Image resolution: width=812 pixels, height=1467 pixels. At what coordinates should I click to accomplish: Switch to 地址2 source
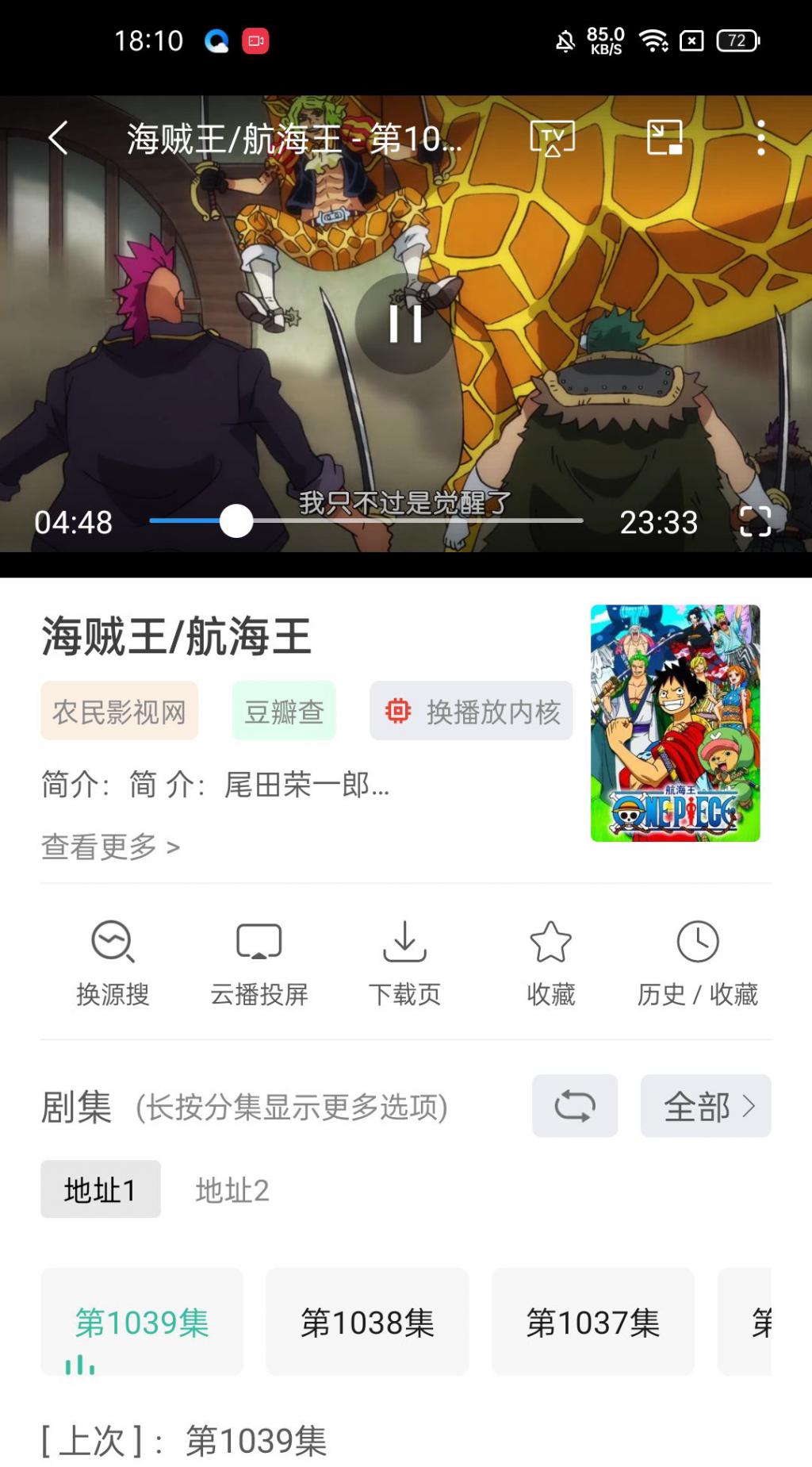232,1190
